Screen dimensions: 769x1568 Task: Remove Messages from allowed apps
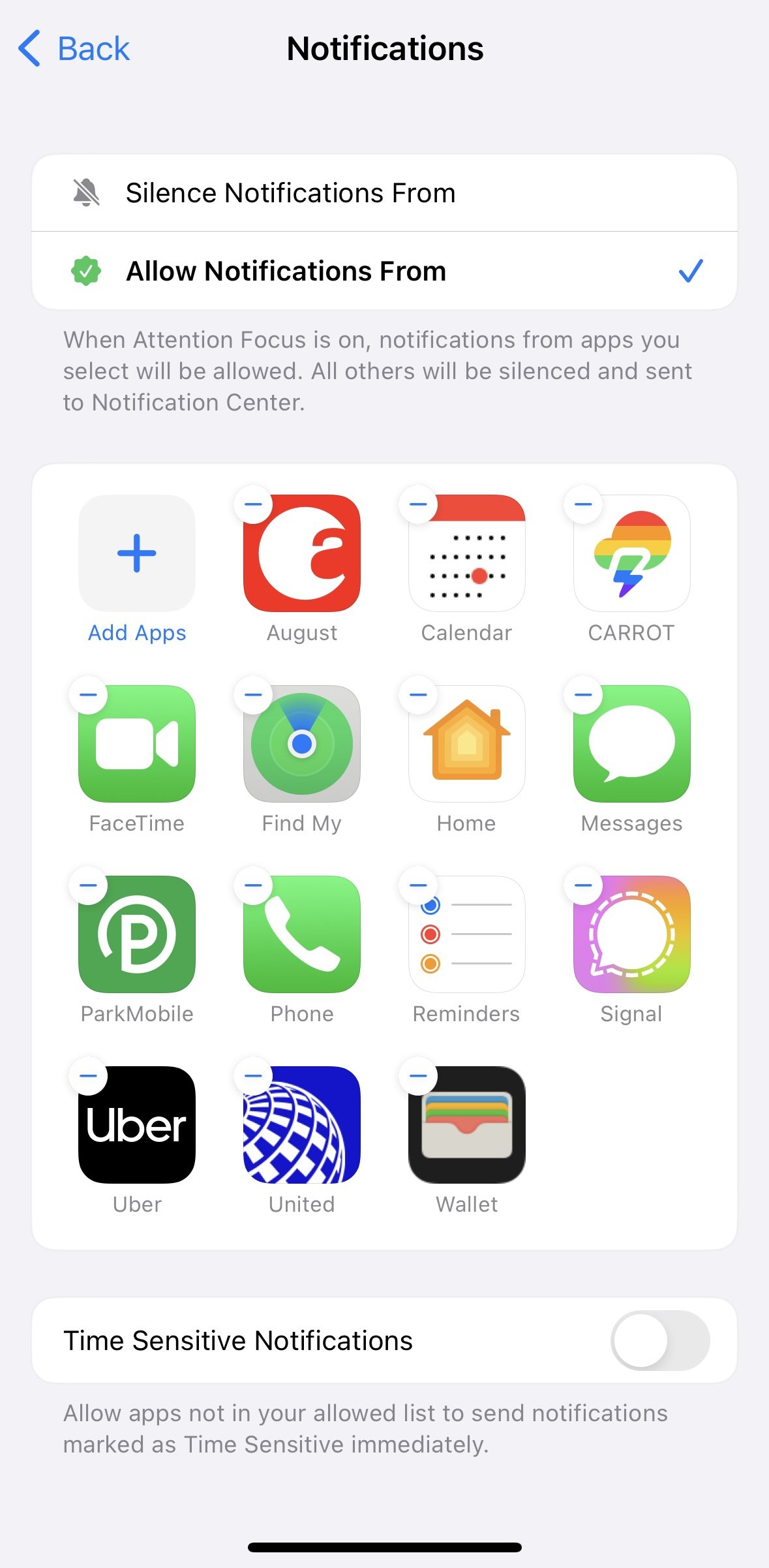coord(583,695)
